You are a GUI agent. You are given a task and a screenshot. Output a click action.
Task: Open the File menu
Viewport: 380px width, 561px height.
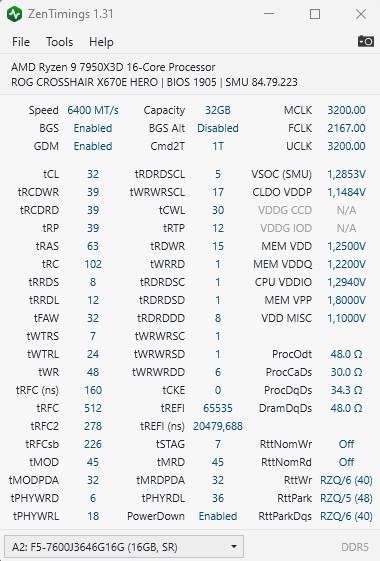click(21, 42)
